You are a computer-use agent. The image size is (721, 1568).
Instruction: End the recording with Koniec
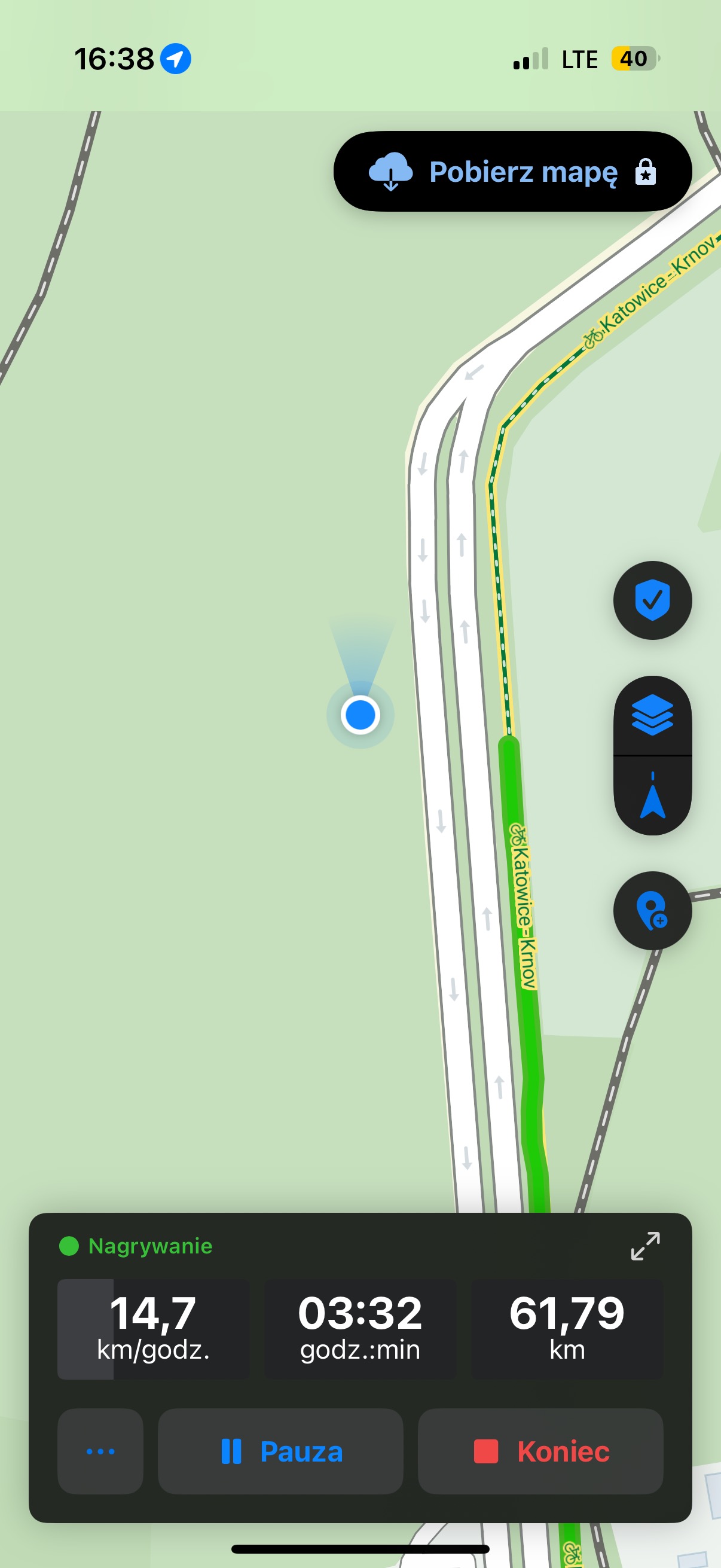point(540,1451)
